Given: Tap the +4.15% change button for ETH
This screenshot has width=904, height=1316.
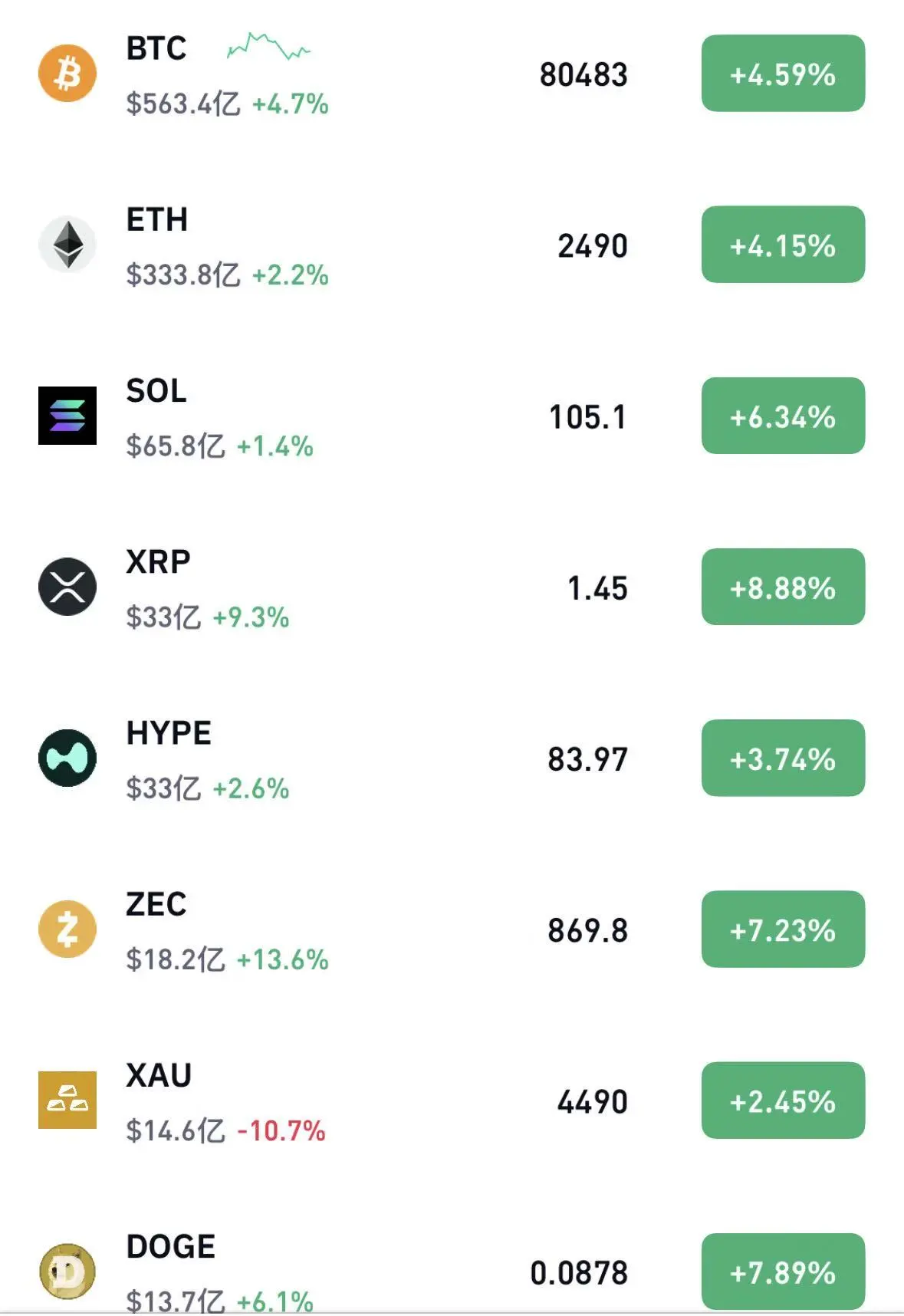Looking at the screenshot, I should pos(783,245).
